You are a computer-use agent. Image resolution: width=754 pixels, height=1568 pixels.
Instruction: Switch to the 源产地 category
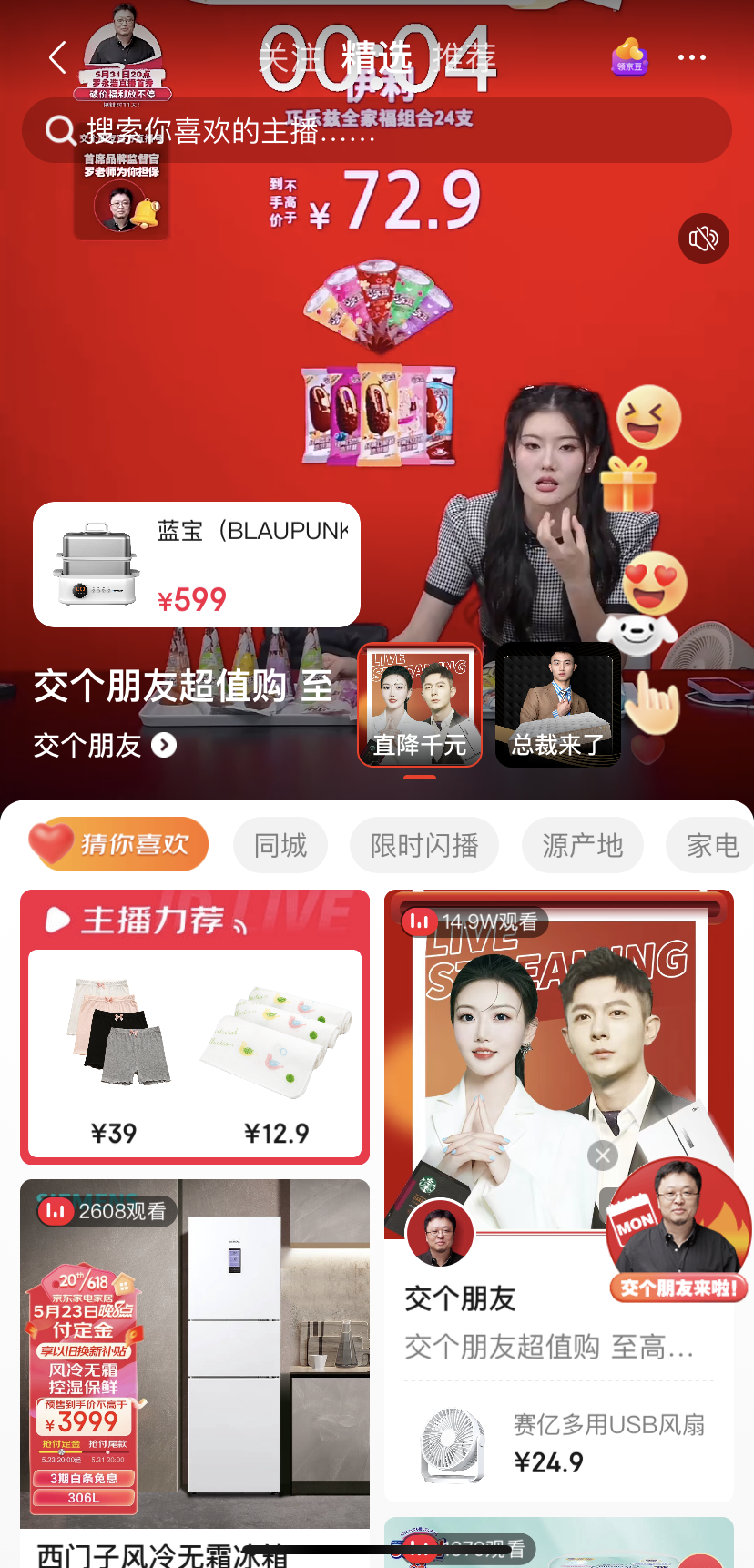tap(583, 846)
